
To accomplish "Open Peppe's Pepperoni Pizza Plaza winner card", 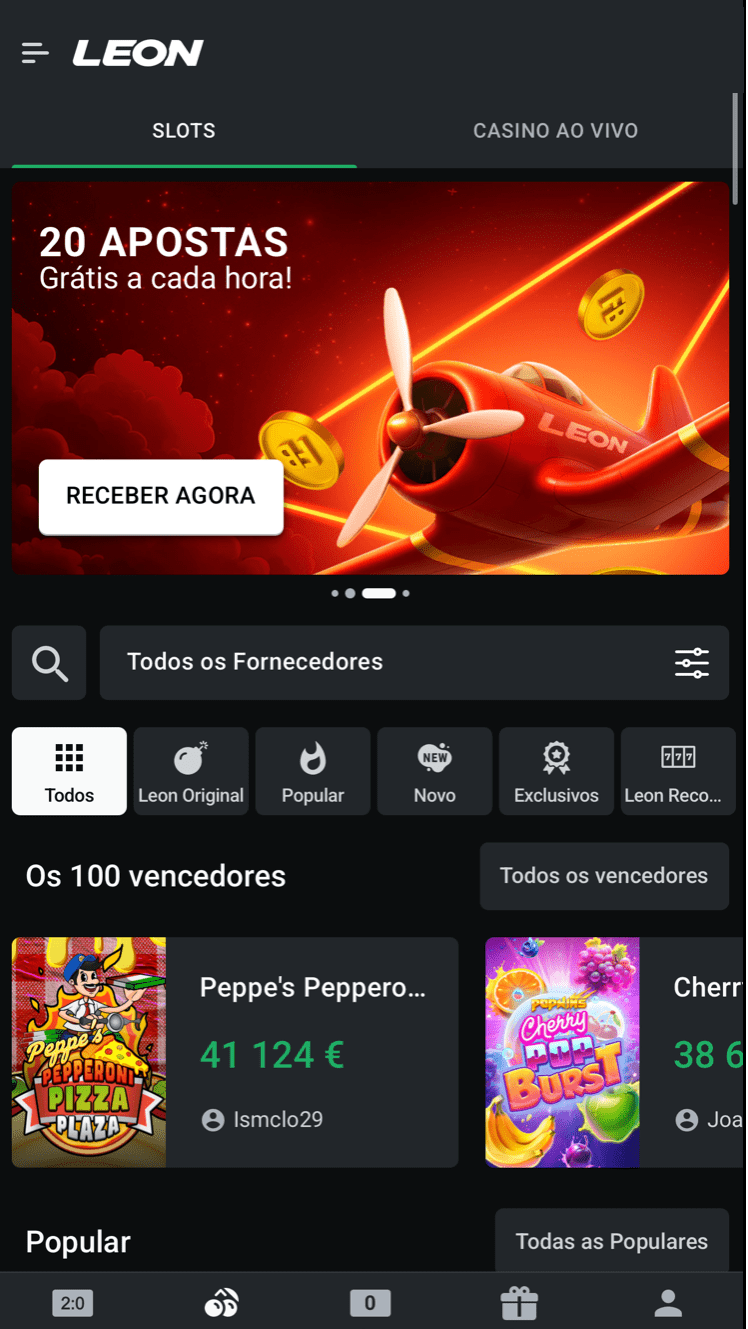I will click(235, 1052).
